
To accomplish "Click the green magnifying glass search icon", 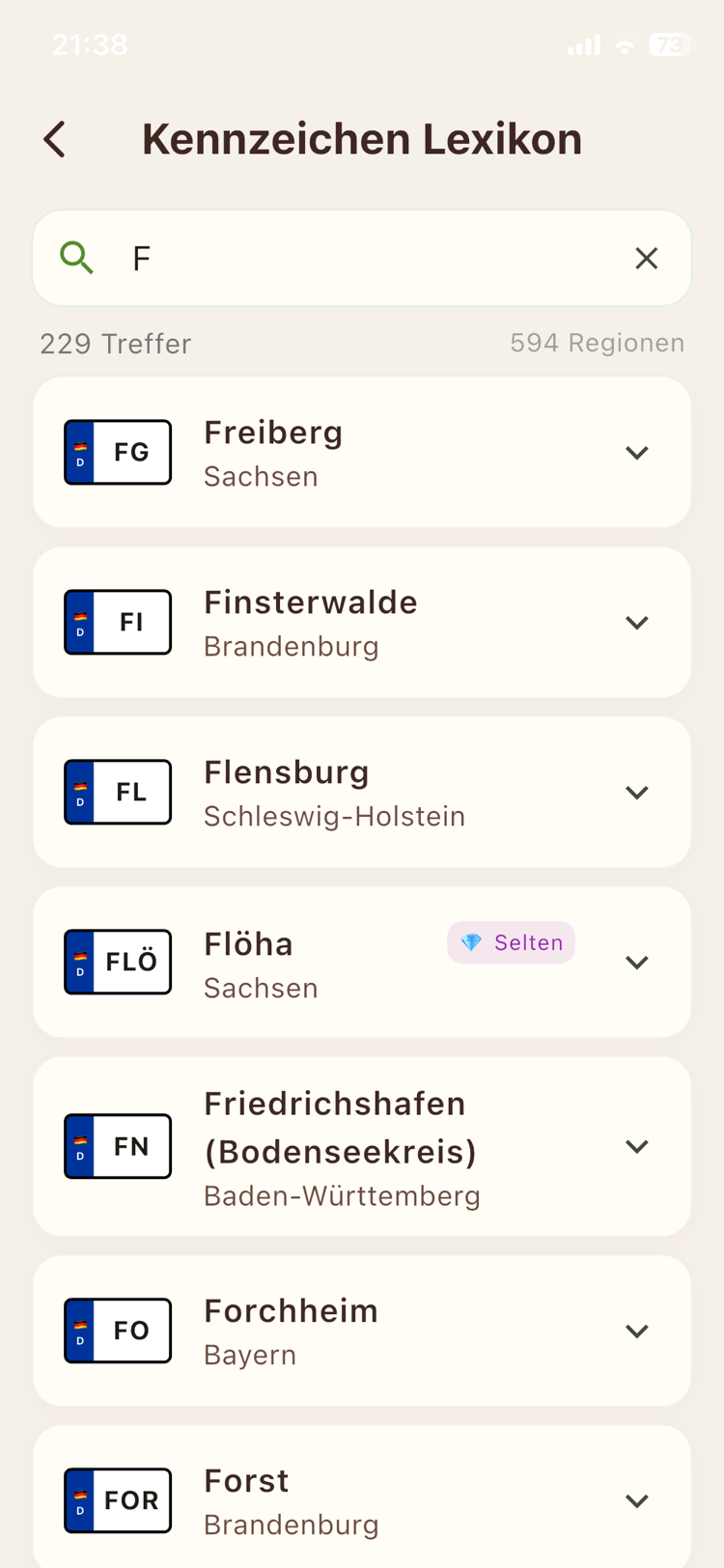I will point(77,258).
